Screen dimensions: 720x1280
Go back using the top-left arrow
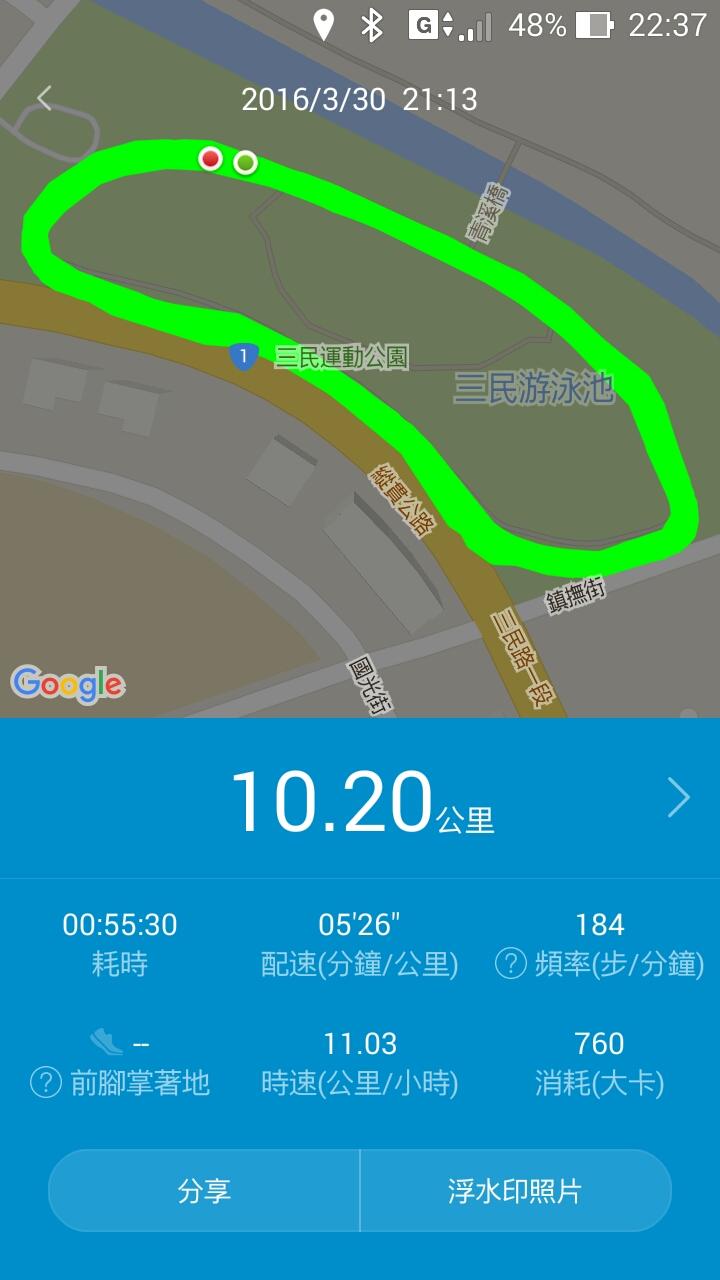(x=44, y=99)
